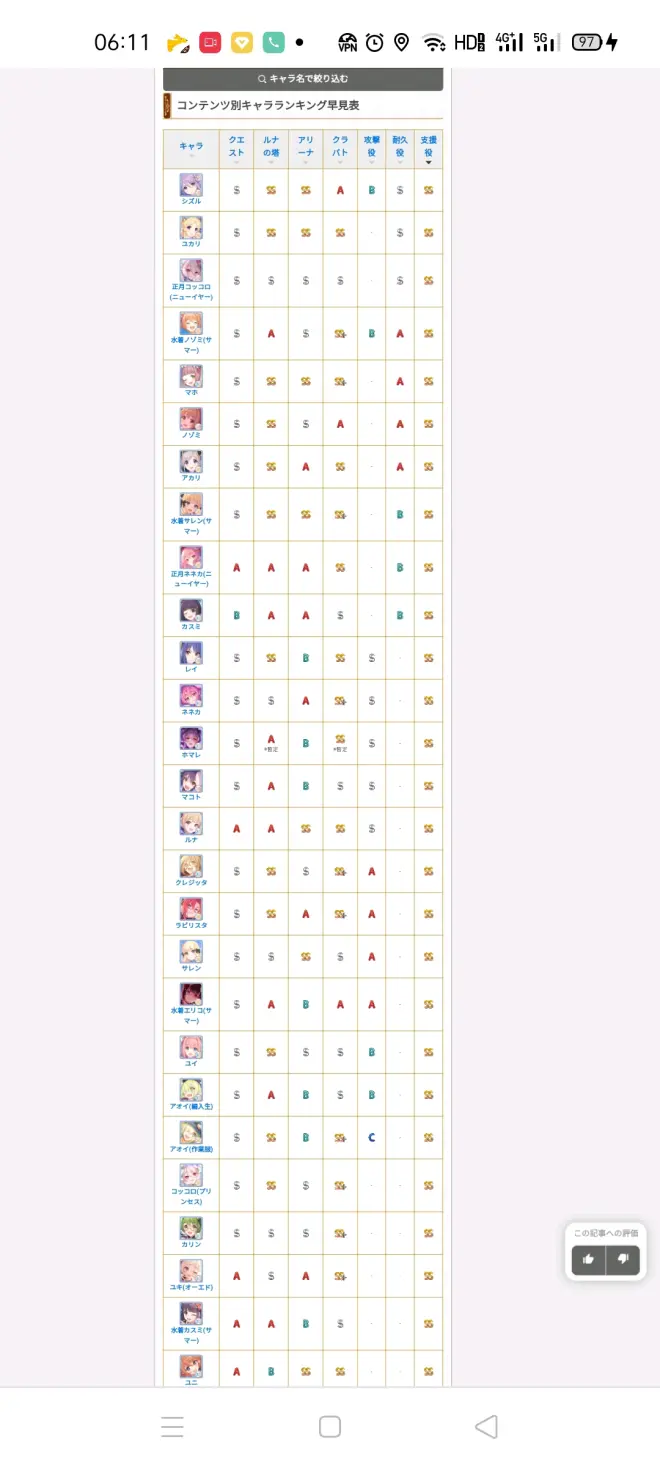660x1467 pixels.
Task: Open the キャラ名で絞り込む filter search
Action: coord(303,79)
